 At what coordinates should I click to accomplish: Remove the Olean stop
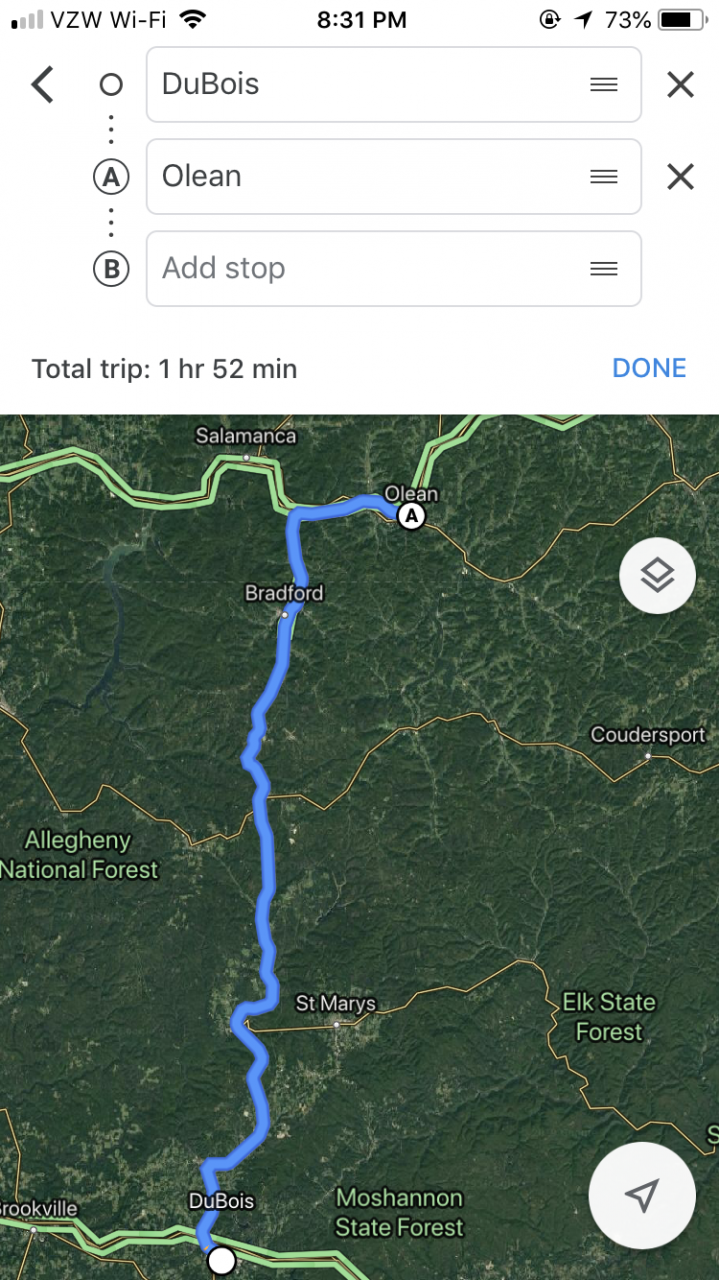(x=680, y=177)
